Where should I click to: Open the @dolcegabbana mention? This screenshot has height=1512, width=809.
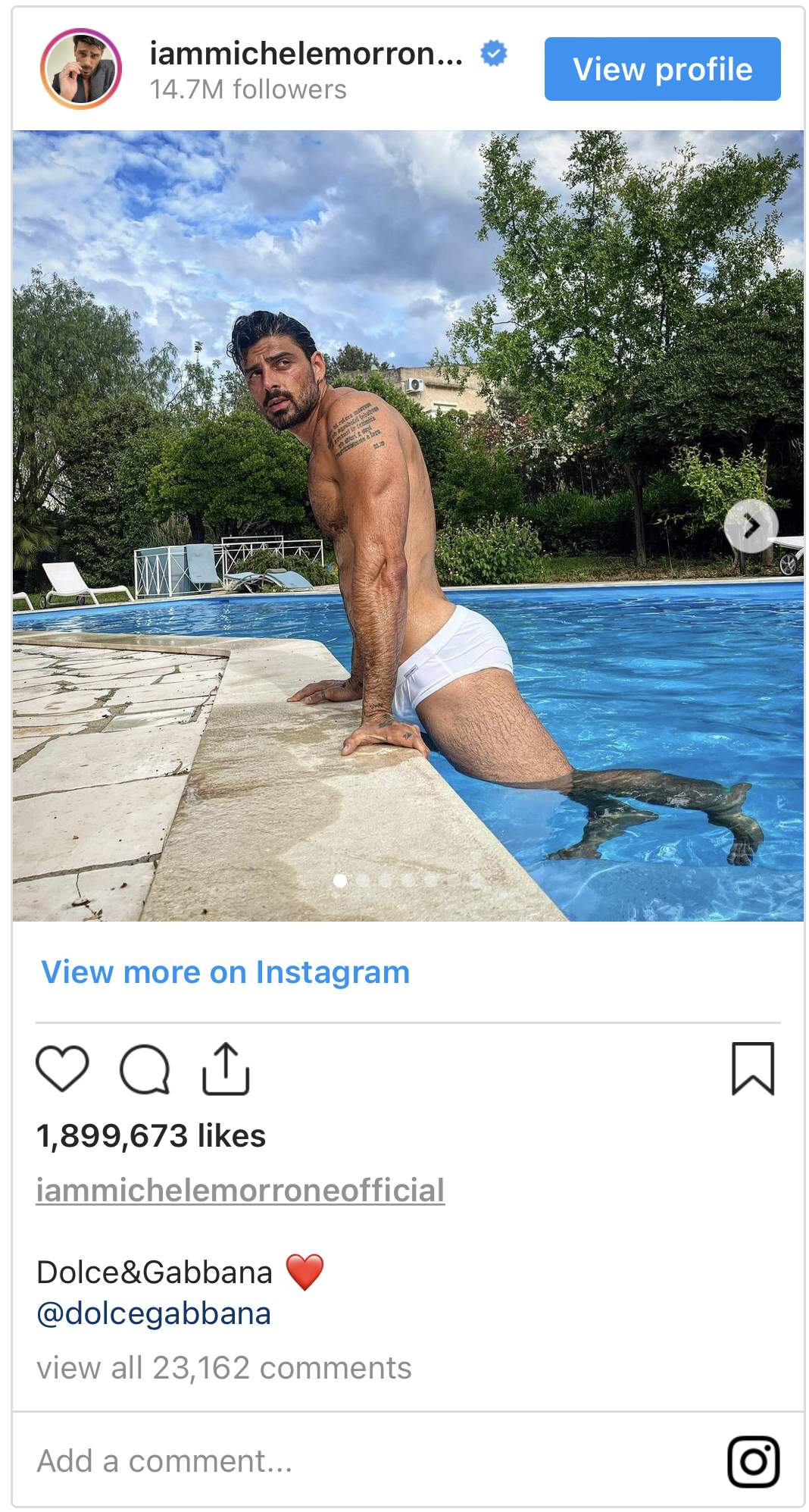[x=154, y=1313]
